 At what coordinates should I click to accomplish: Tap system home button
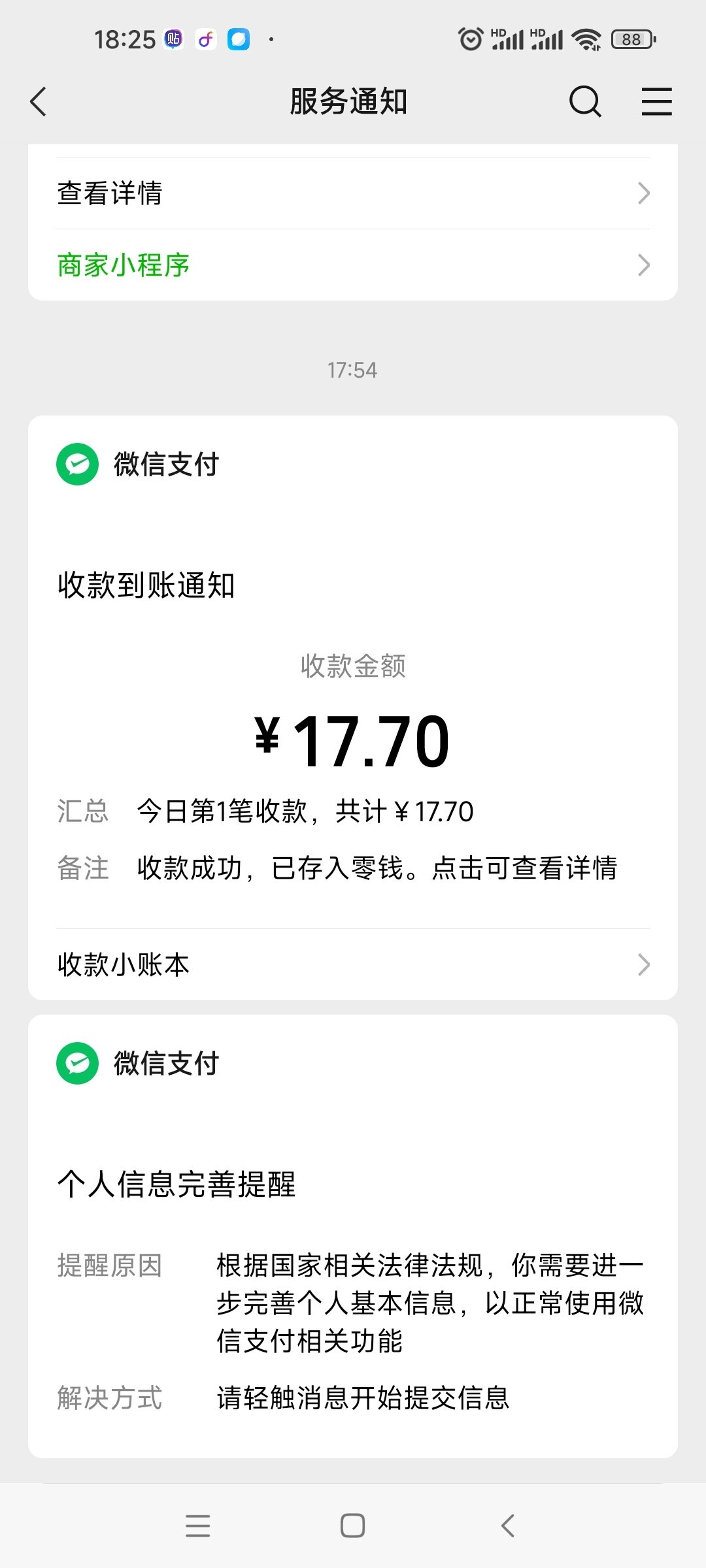tap(353, 1526)
